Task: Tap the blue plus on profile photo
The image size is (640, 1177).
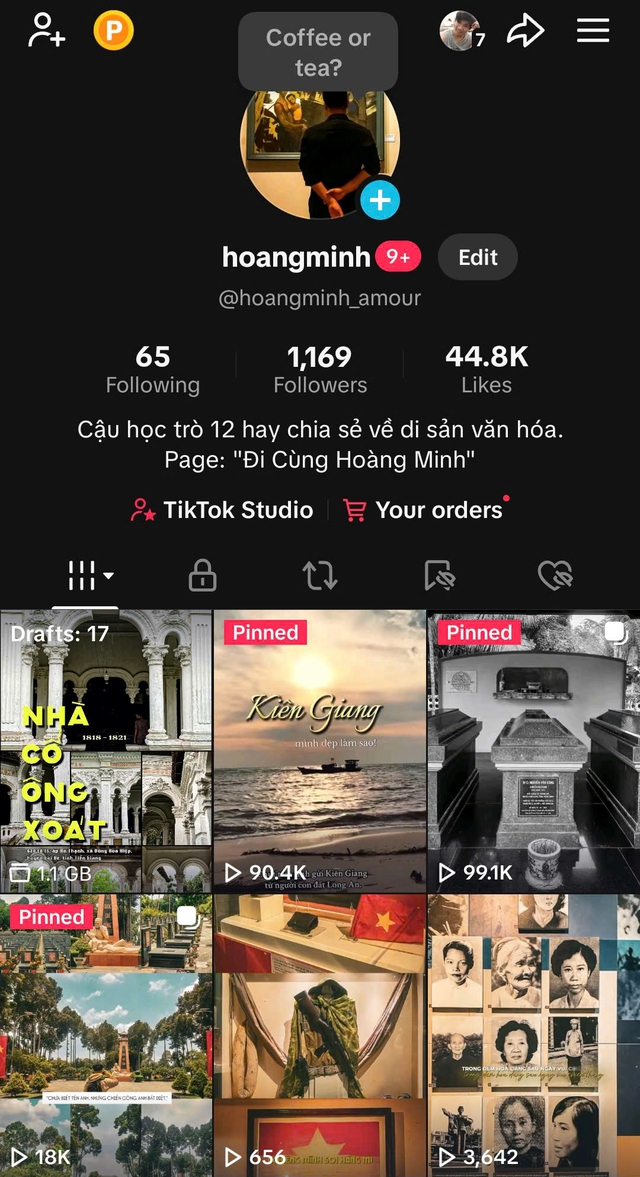Action: pos(380,200)
